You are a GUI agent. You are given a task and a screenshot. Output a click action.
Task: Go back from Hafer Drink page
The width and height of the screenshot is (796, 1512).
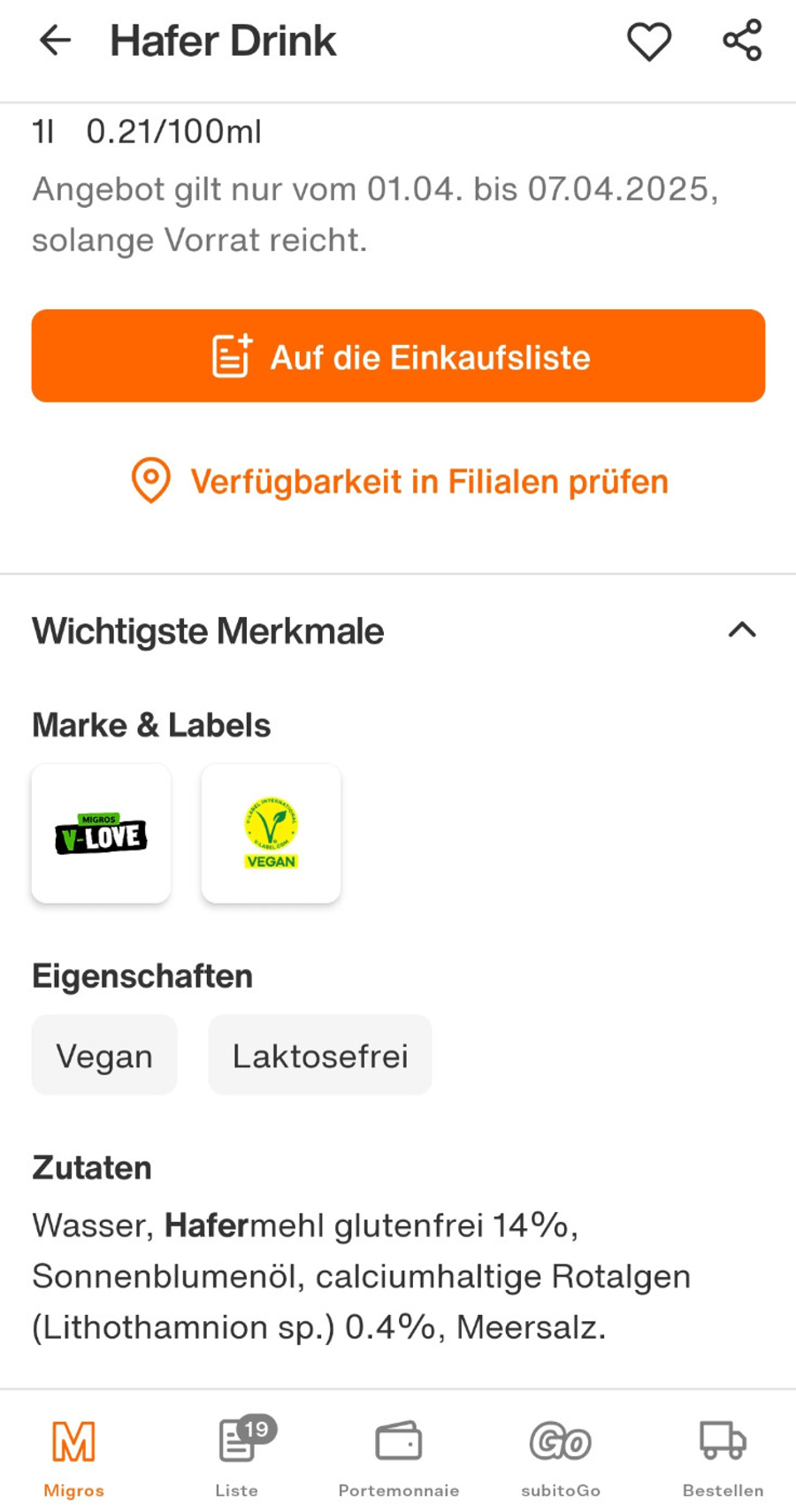tap(55, 41)
